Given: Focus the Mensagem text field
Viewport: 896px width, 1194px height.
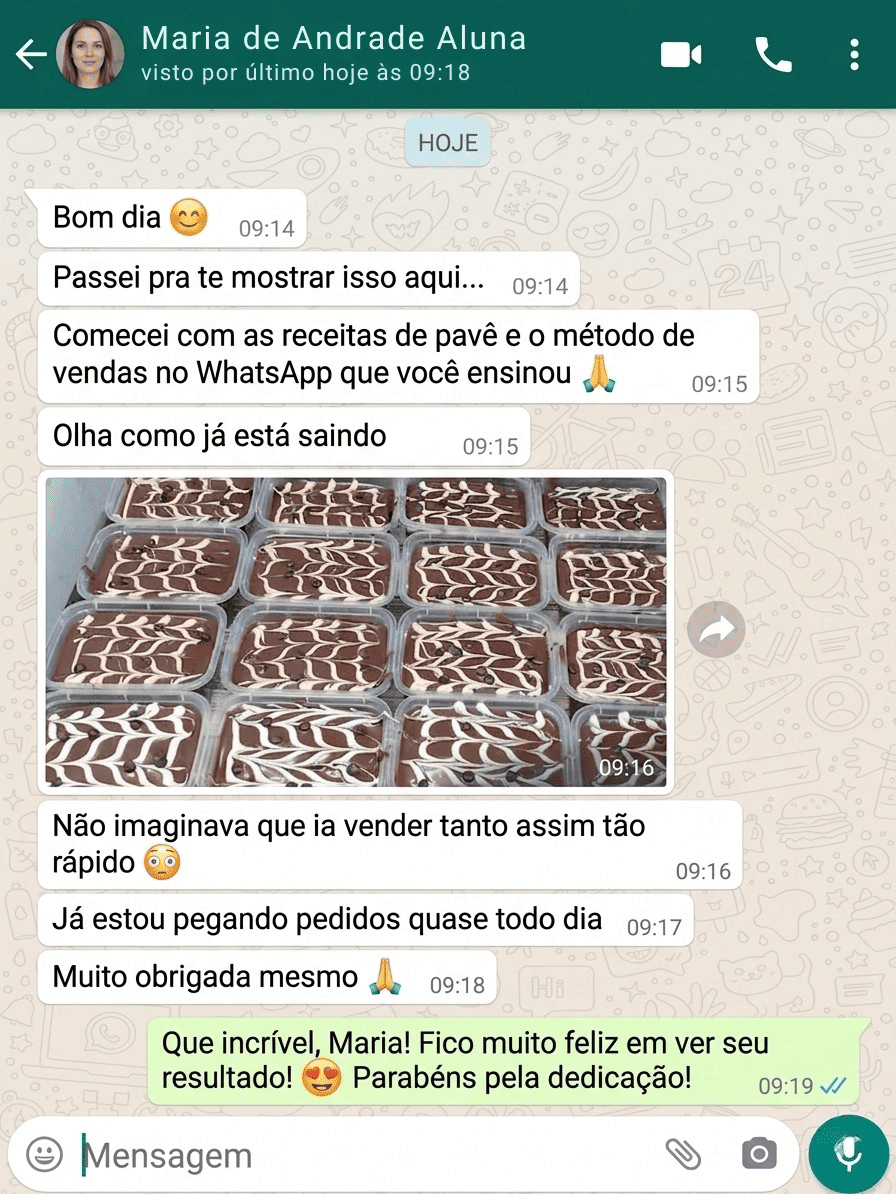Looking at the screenshot, I should [x=360, y=1155].
